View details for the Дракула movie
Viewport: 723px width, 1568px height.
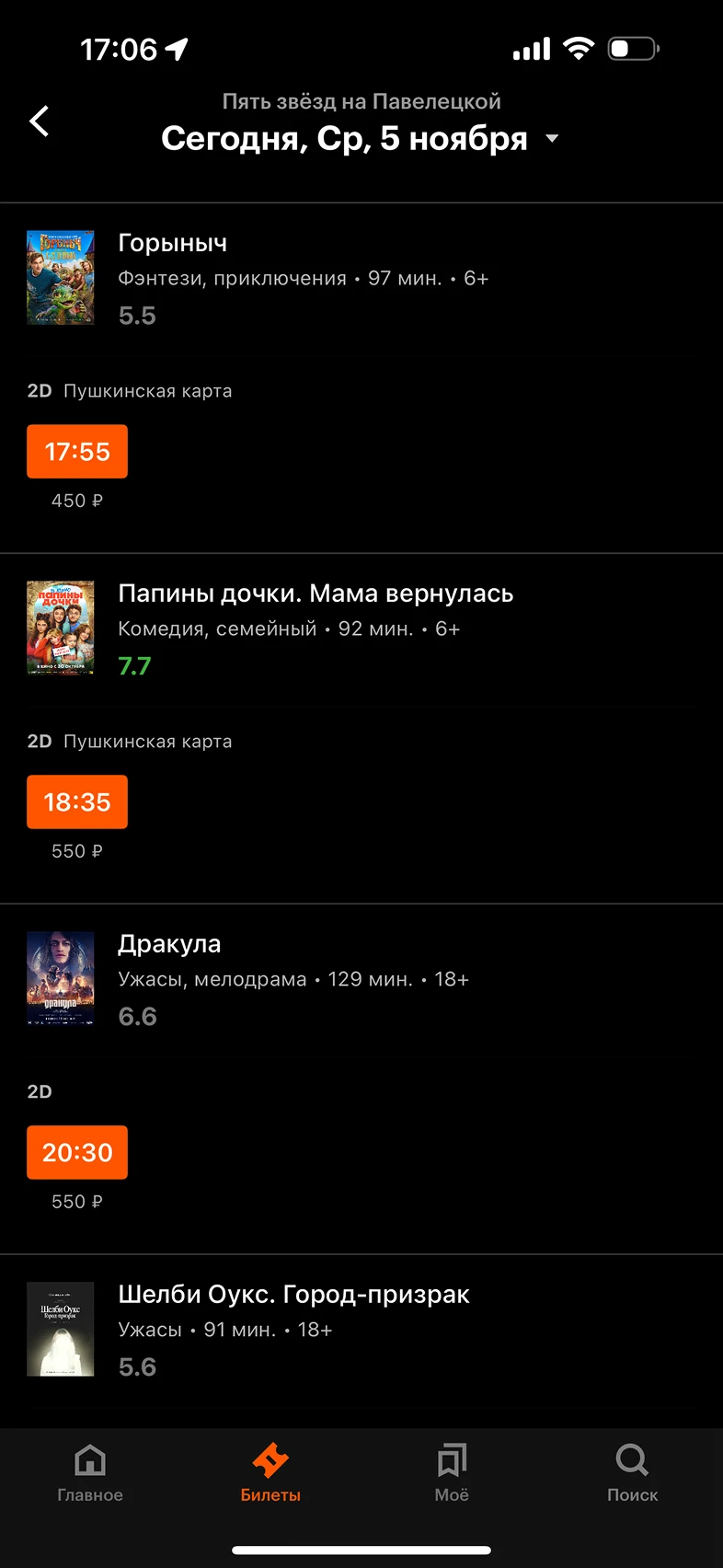pyautogui.click(x=169, y=944)
